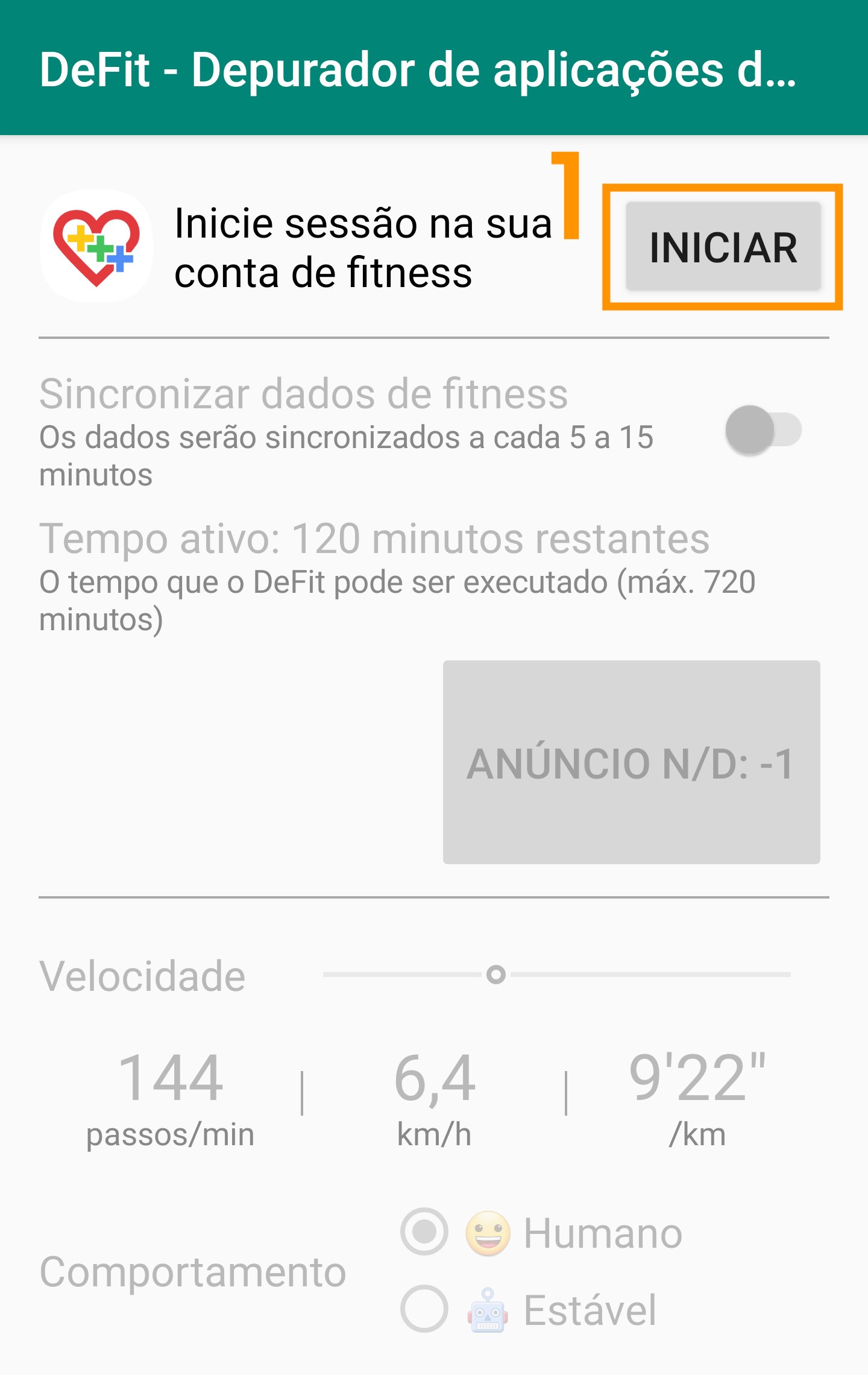The height and width of the screenshot is (1375, 868).
Task: Tap the Velocidade slider handle
Action: (x=495, y=974)
